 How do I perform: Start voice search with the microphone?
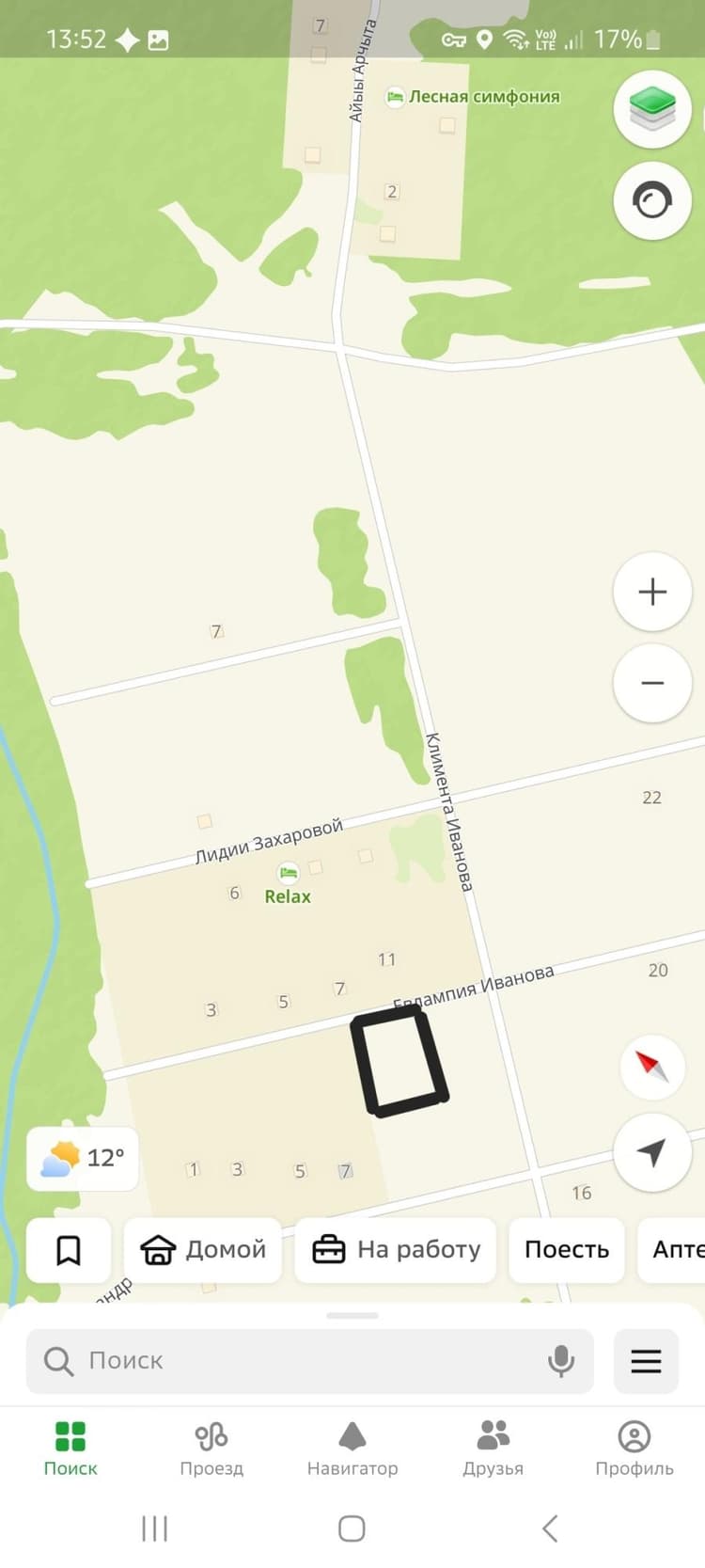561,1361
